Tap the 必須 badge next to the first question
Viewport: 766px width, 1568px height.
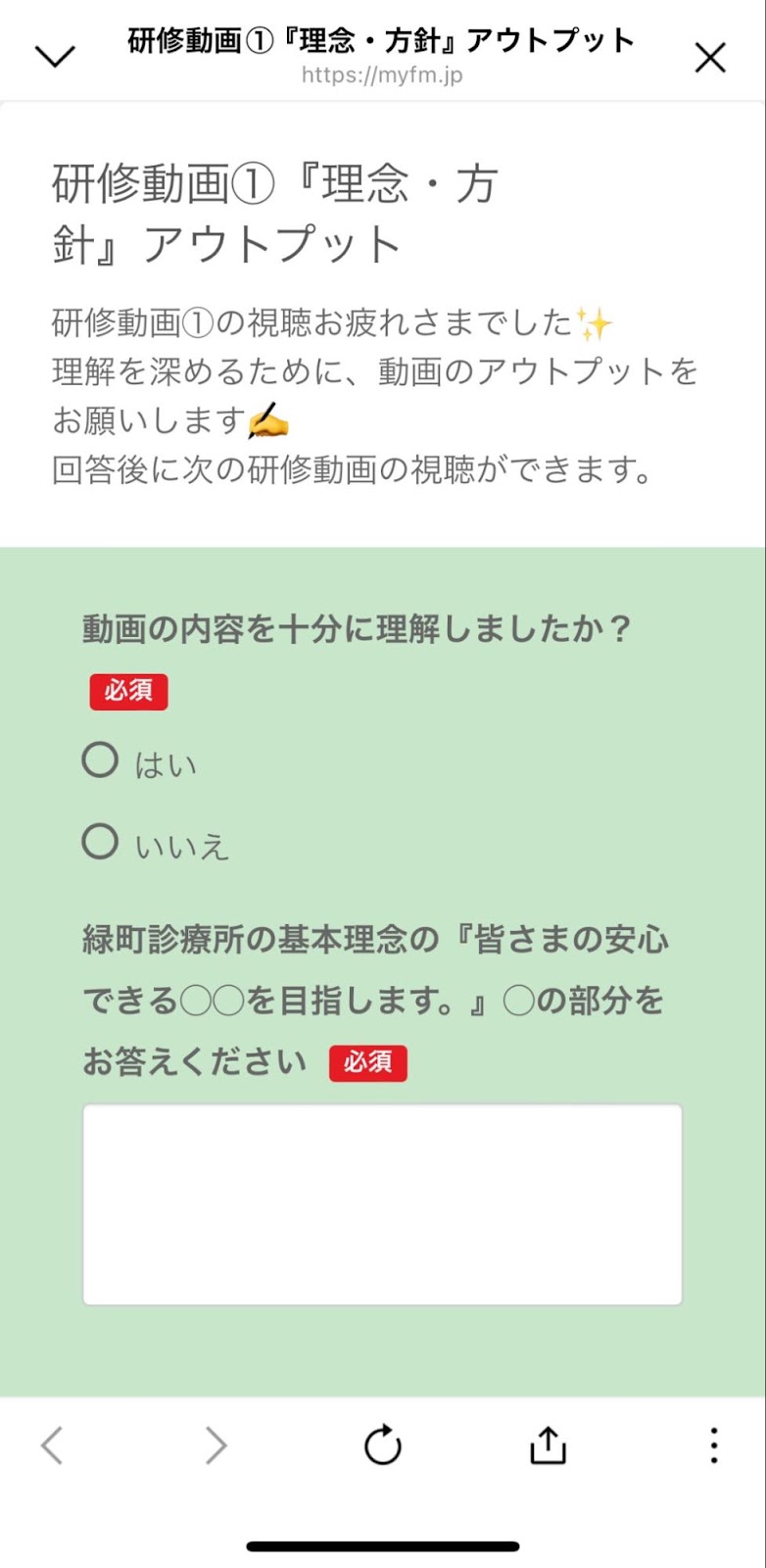pos(128,692)
